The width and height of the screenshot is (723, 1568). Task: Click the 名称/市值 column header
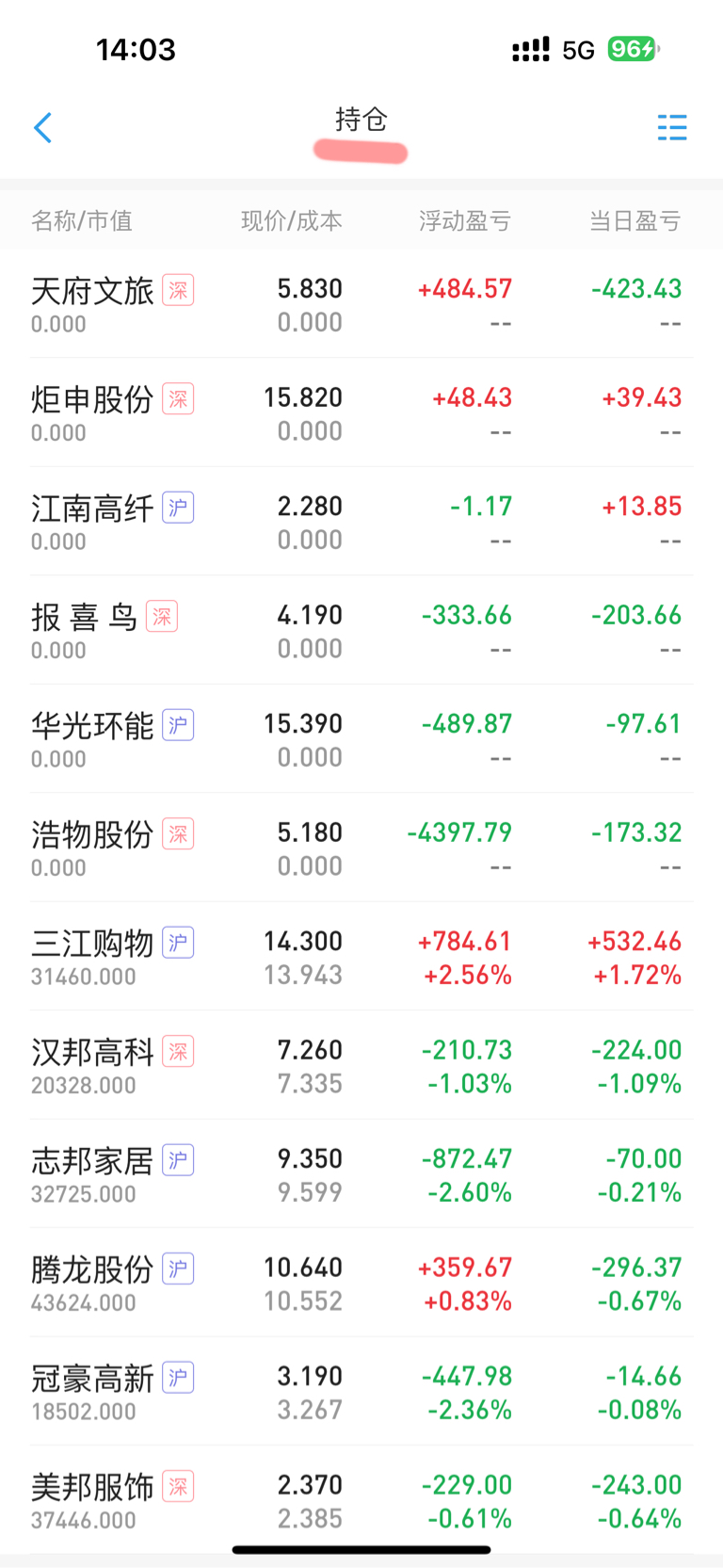83,220
